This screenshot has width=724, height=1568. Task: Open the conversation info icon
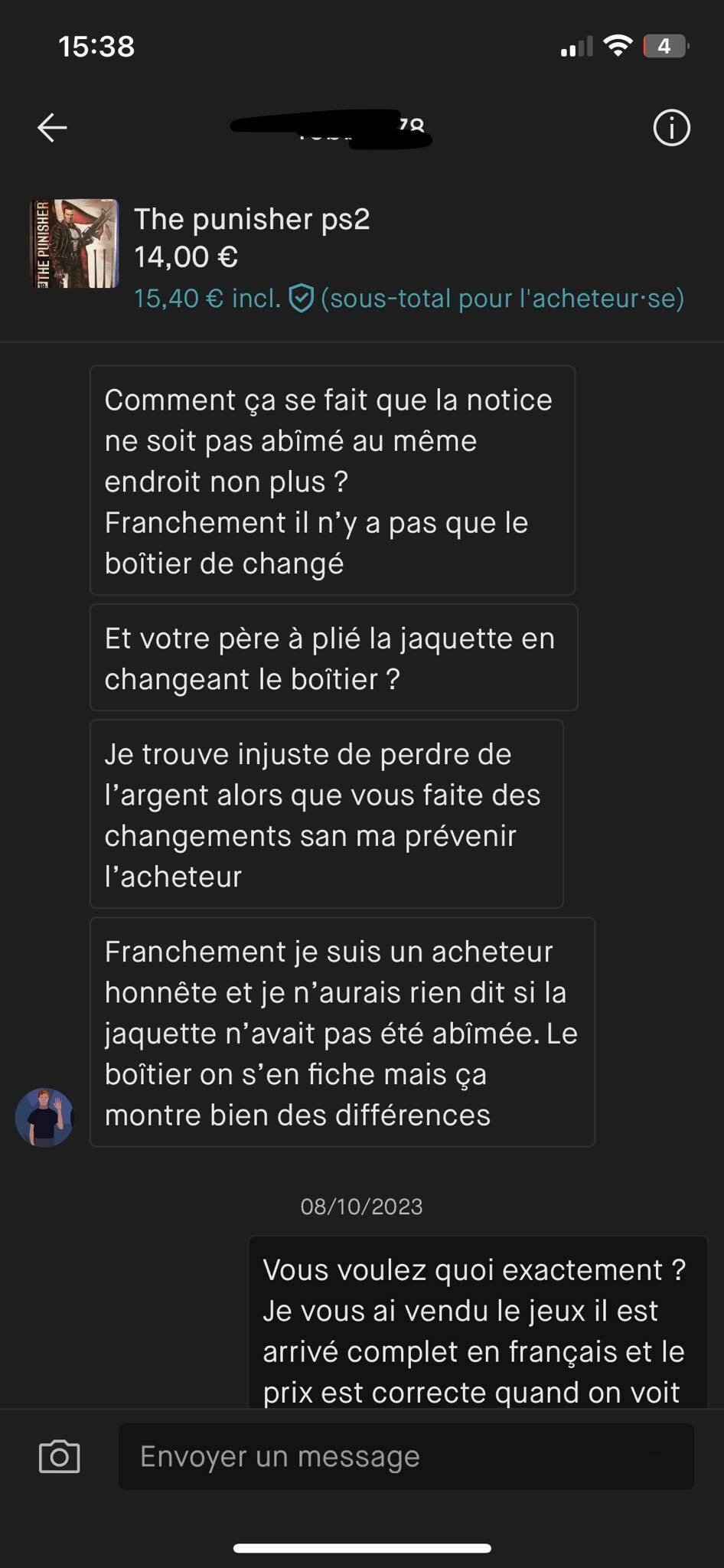tap(671, 128)
